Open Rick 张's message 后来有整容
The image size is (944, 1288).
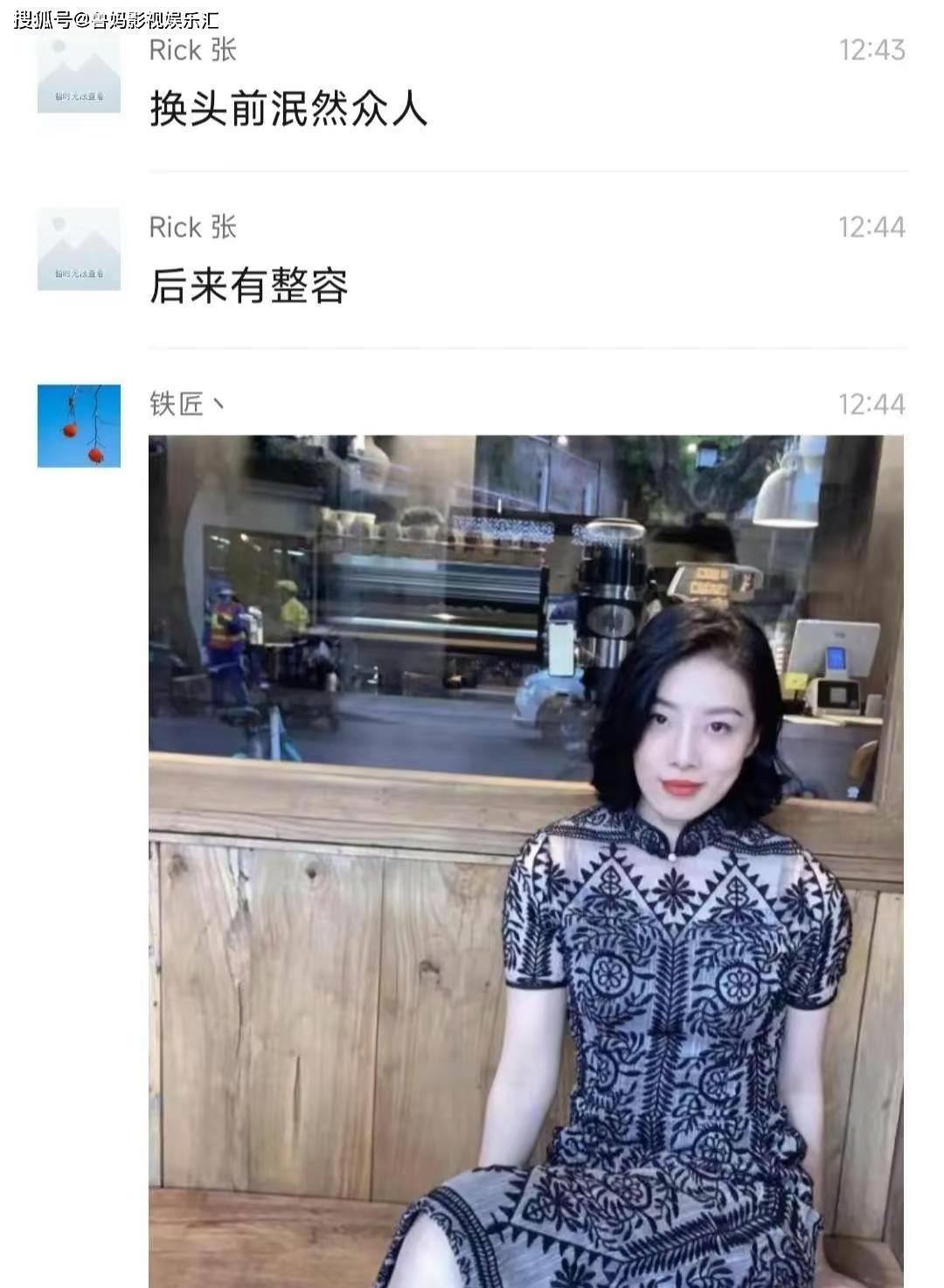[249, 286]
